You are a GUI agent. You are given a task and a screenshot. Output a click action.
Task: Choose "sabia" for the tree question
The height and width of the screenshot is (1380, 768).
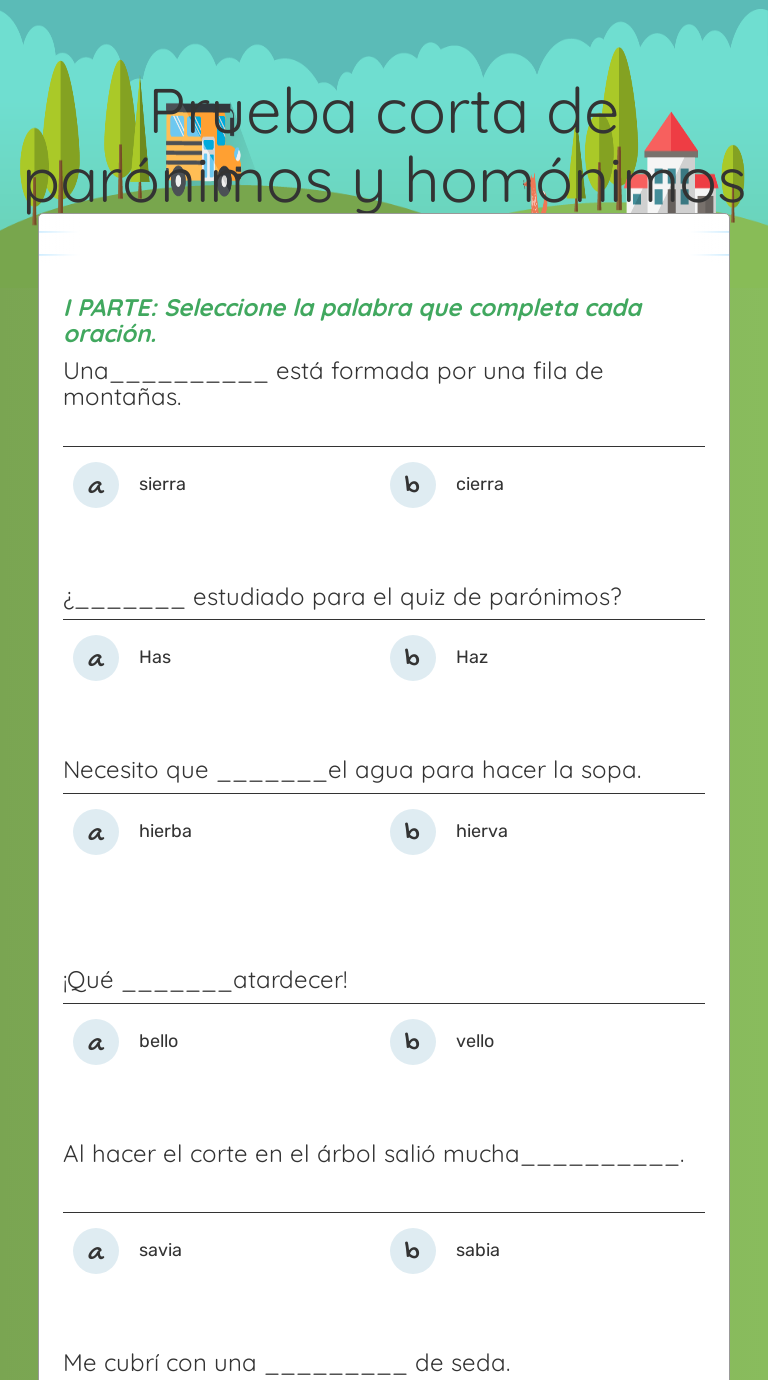click(x=477, y=1250)
